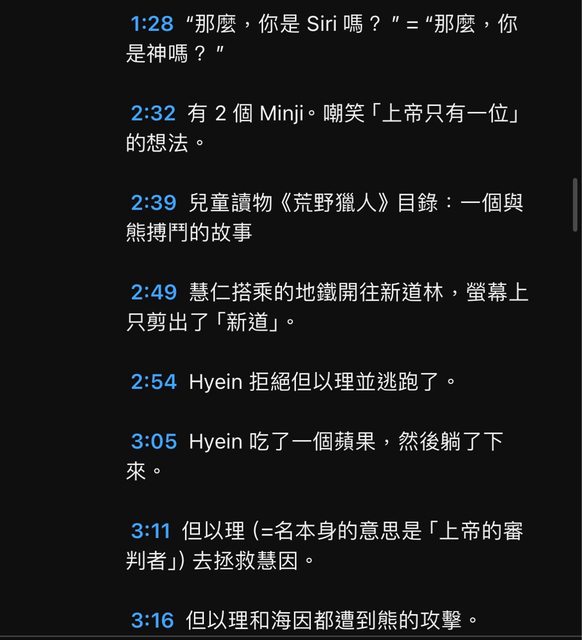Jump to the 1:28 timestamp
Image resolution: width=582 pixels, height=640 pixels.
pyautogui.click(x=152, y=24)
